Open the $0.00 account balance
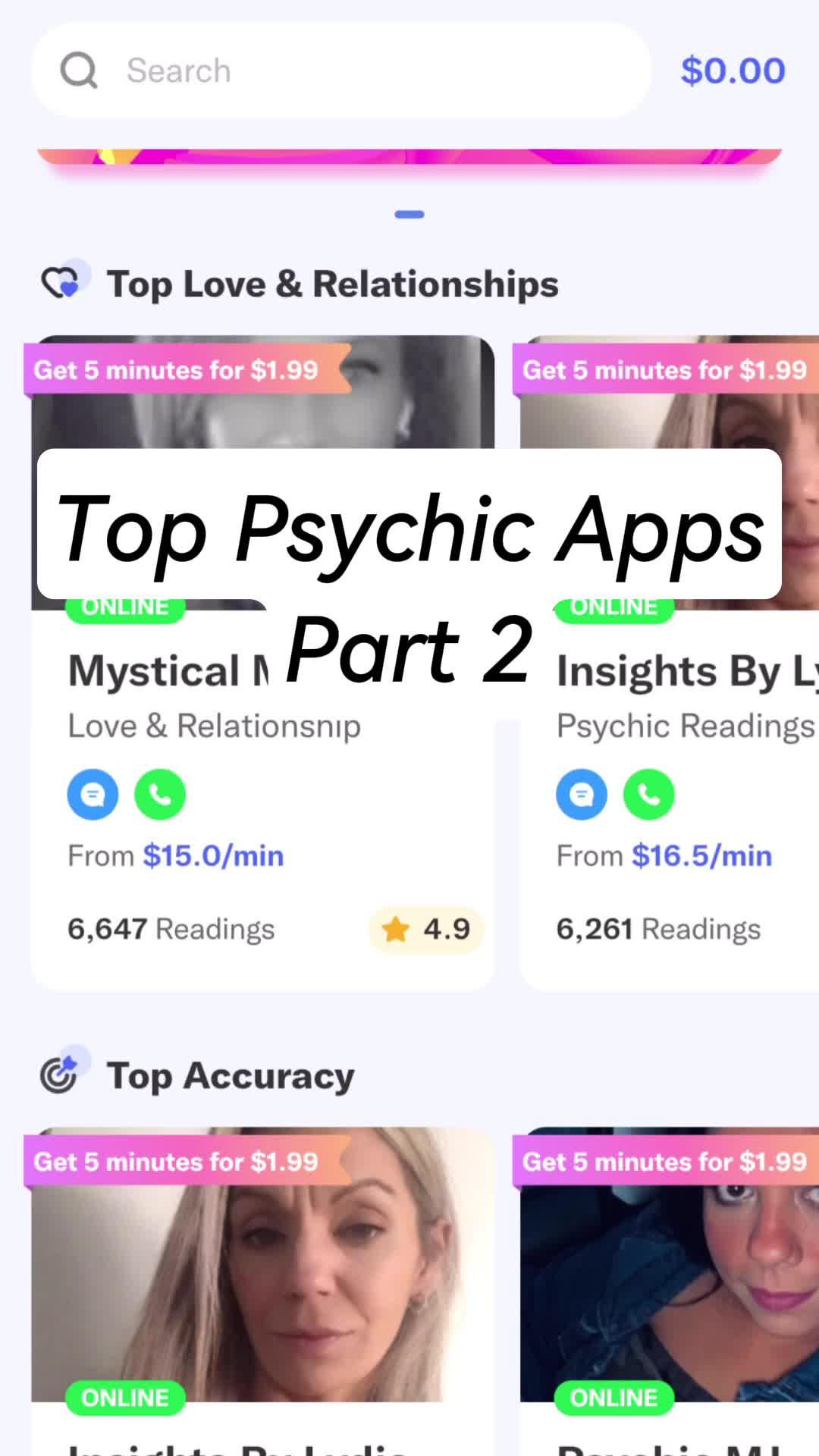 coord(732,70)
